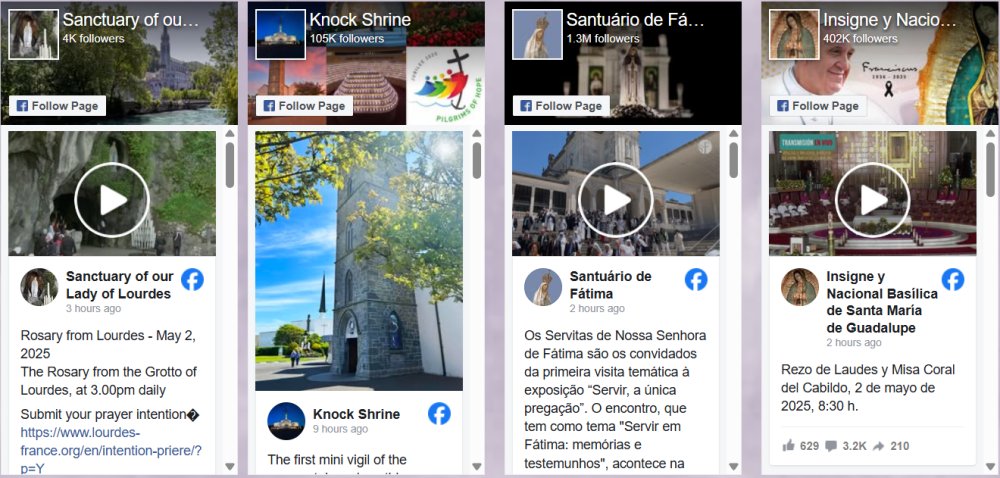Follow the Guadalupe Basílica page
The height and width of the screenshot is (478, 1000).
click(x=816, y=106)
